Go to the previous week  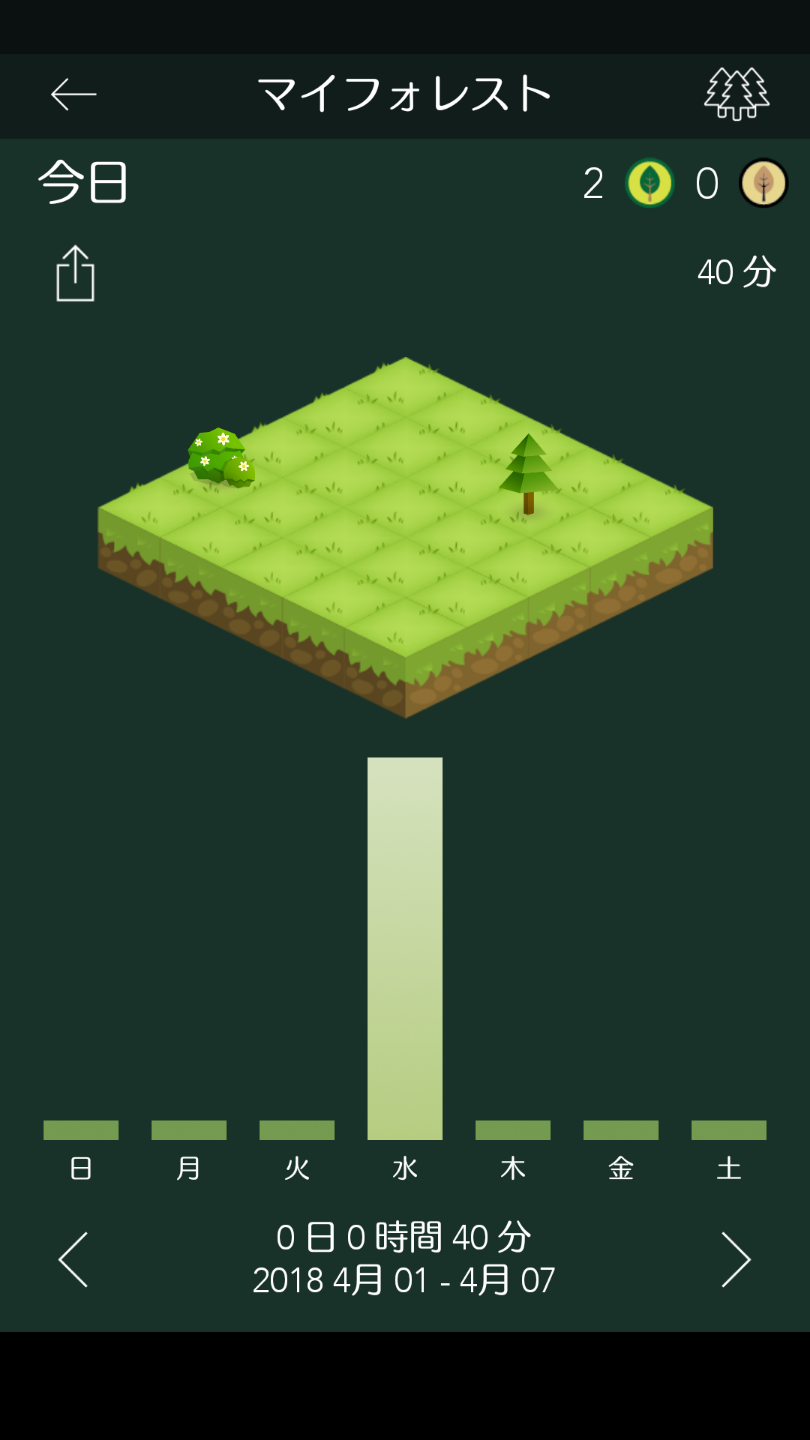pyautogui.click(x=74, y=1259)
